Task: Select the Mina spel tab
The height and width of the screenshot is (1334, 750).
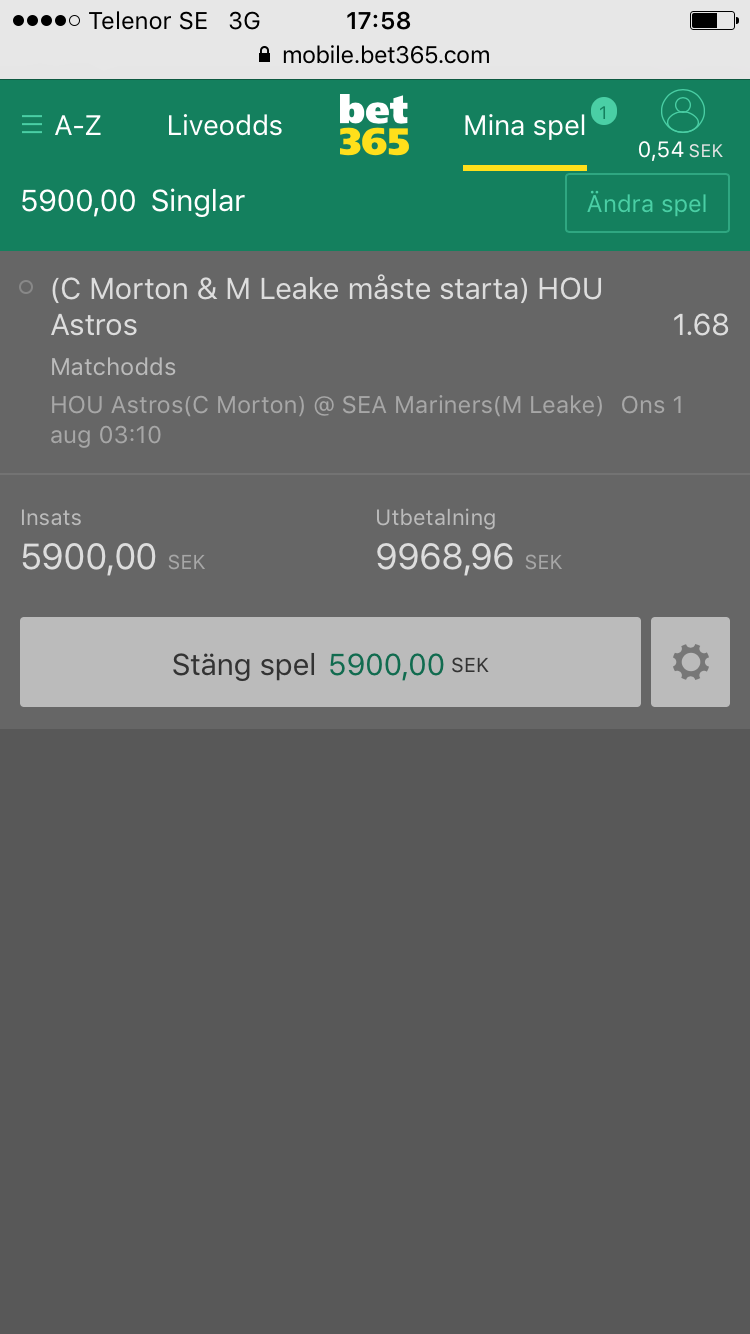Action: click(525, 126)
